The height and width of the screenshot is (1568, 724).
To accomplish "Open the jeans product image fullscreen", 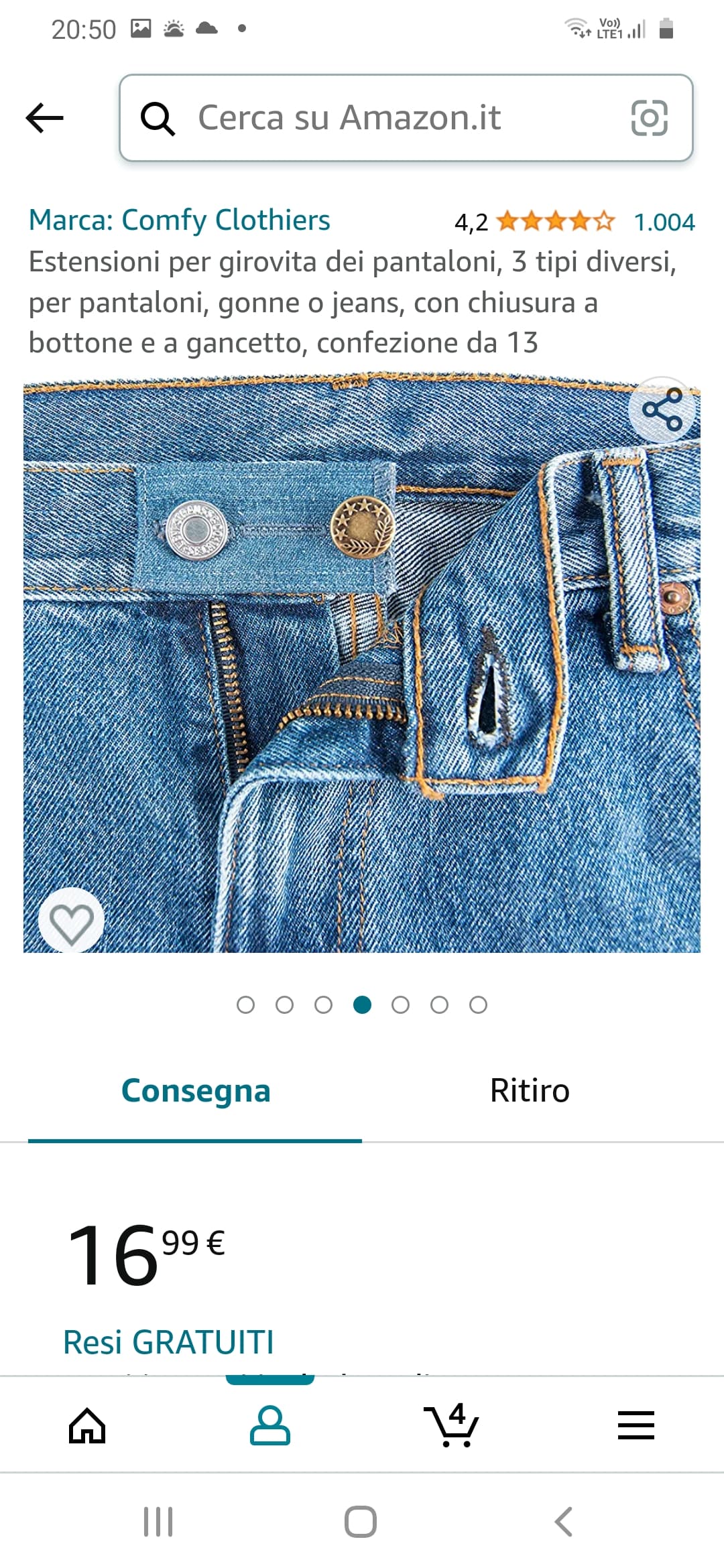I will [x=362, y=670].
